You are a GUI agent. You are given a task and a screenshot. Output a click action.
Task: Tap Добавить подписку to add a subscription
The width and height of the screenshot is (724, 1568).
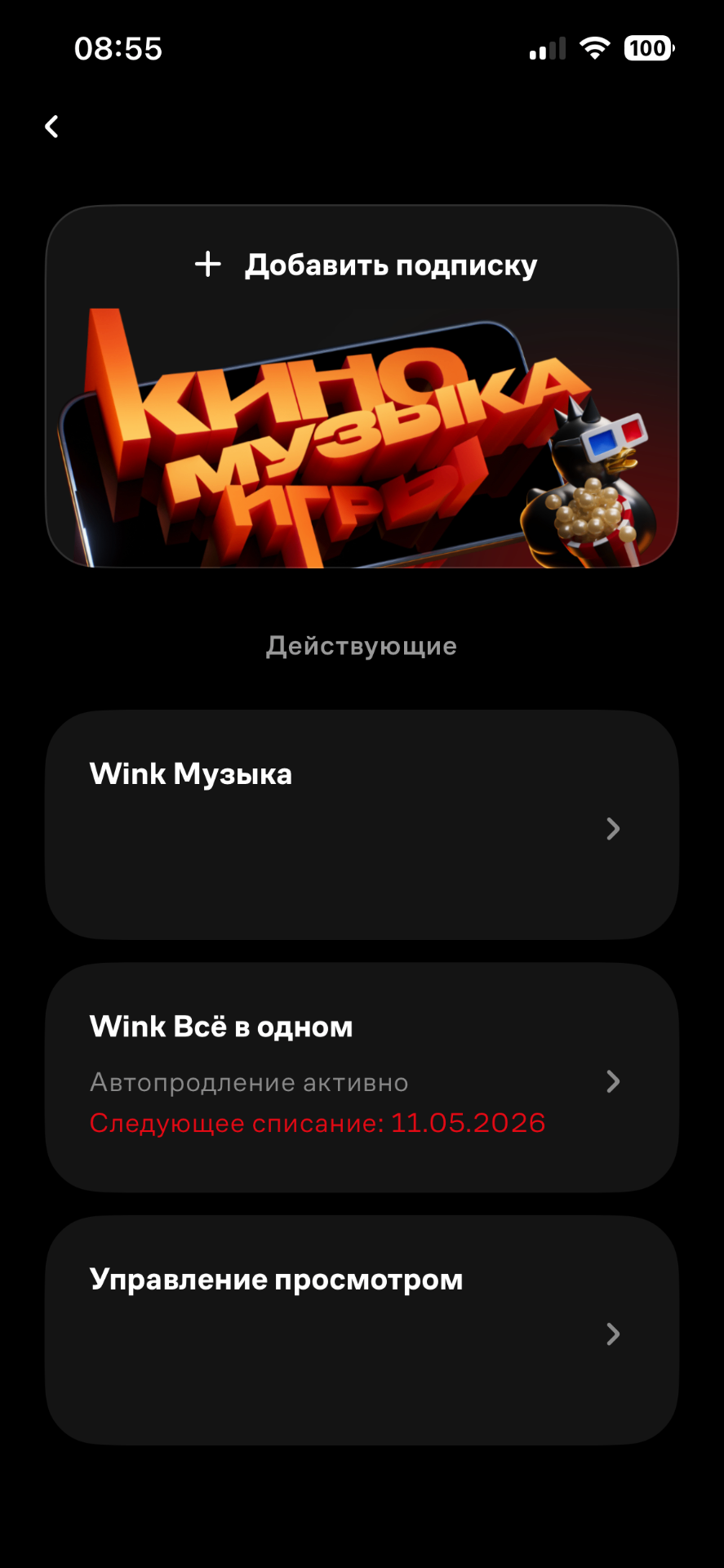pos(366,265)
